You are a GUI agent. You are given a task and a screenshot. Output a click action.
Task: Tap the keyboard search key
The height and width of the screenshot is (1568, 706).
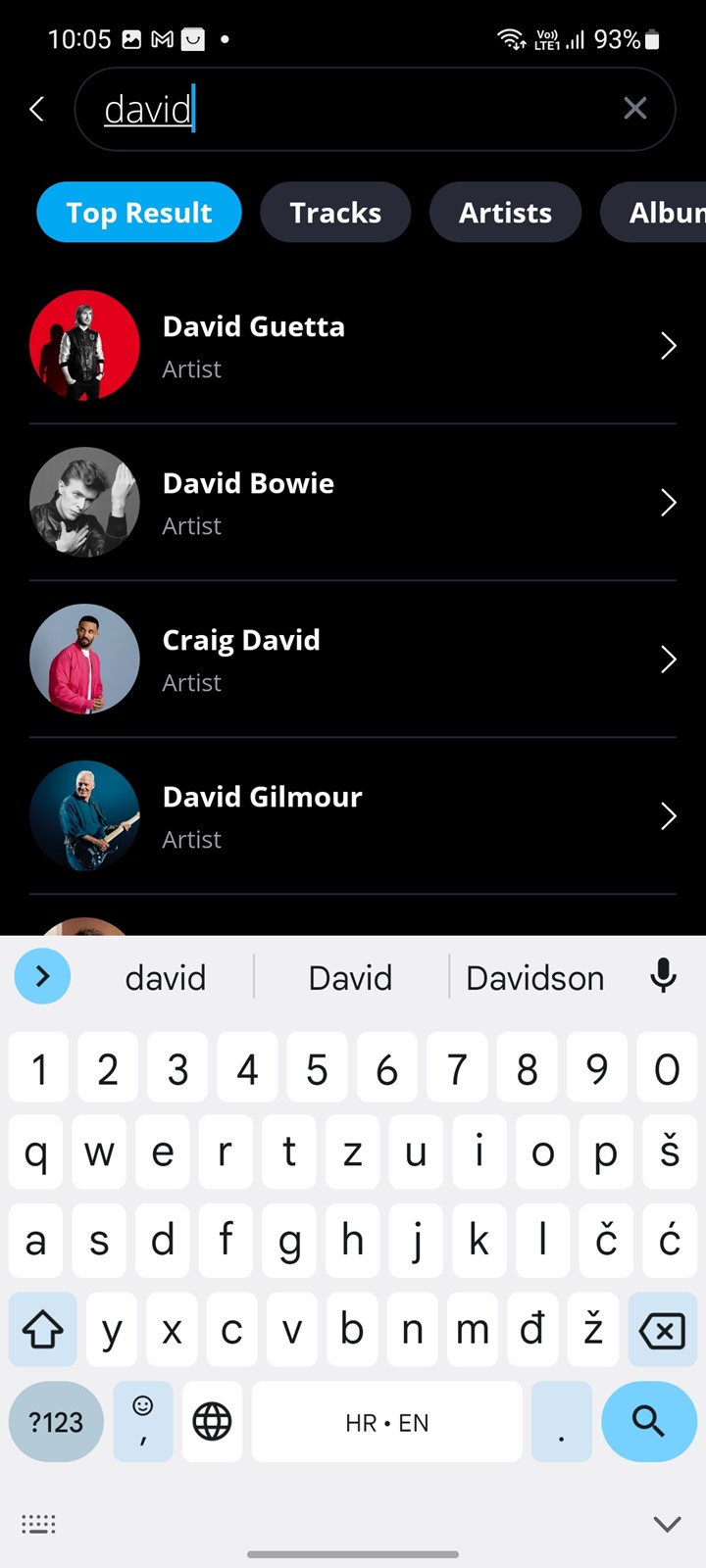[648, 1421]
